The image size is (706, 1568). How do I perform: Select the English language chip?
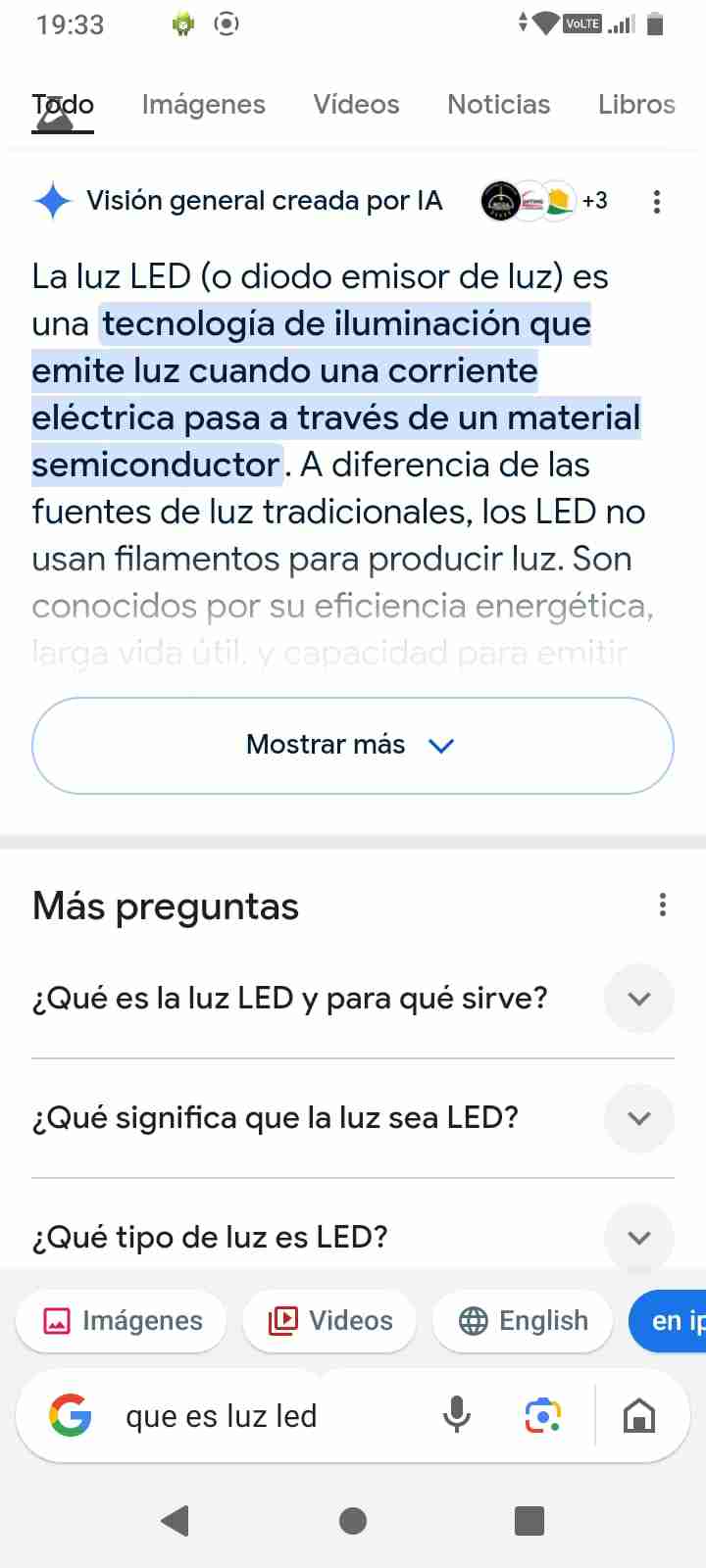point(523,1321)
